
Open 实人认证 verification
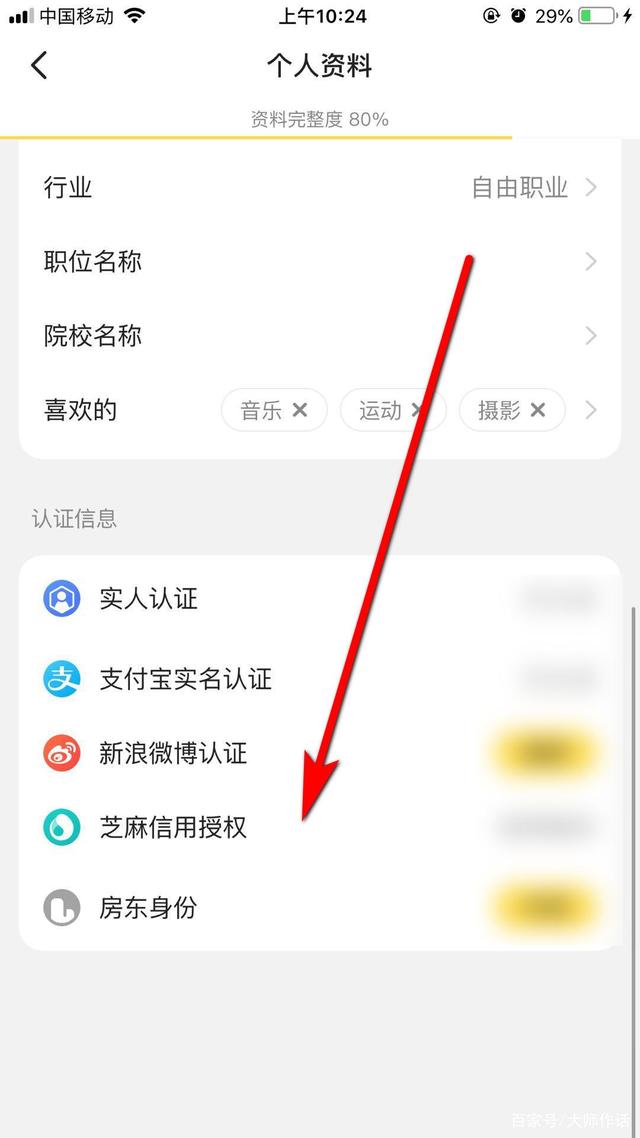320,599
